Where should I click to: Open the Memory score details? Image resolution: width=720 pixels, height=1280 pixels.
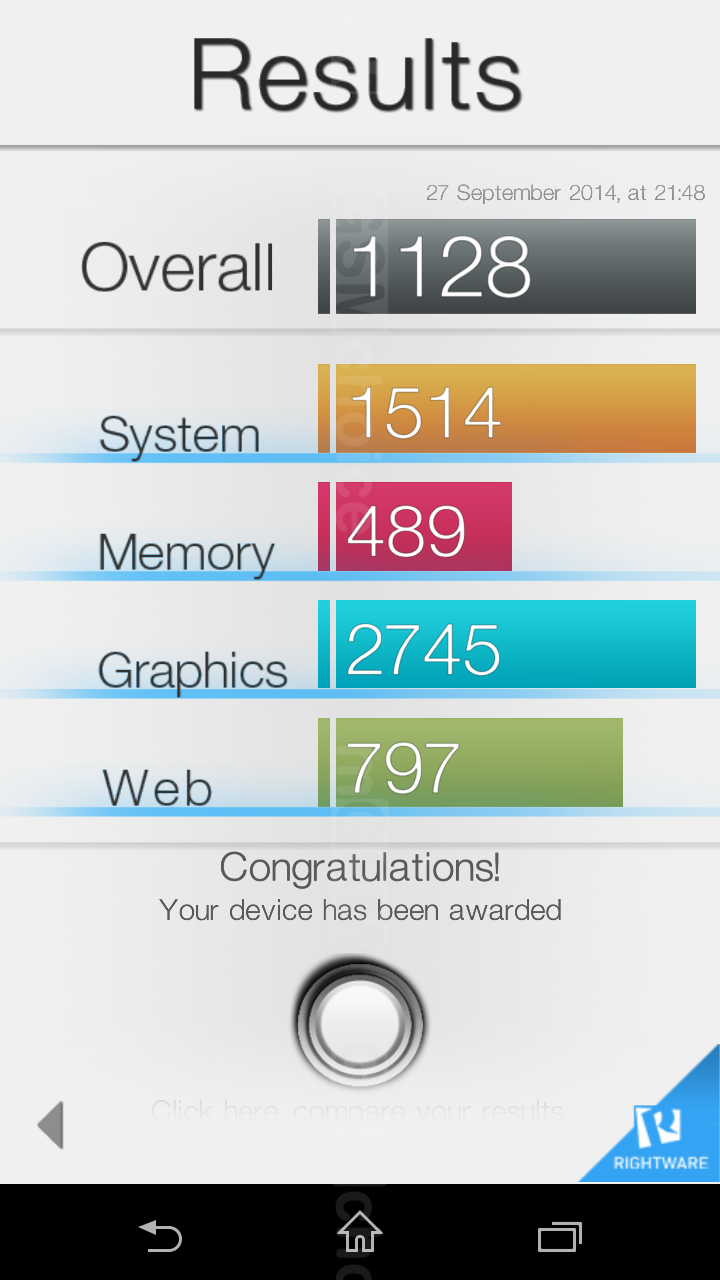(360, 527)
